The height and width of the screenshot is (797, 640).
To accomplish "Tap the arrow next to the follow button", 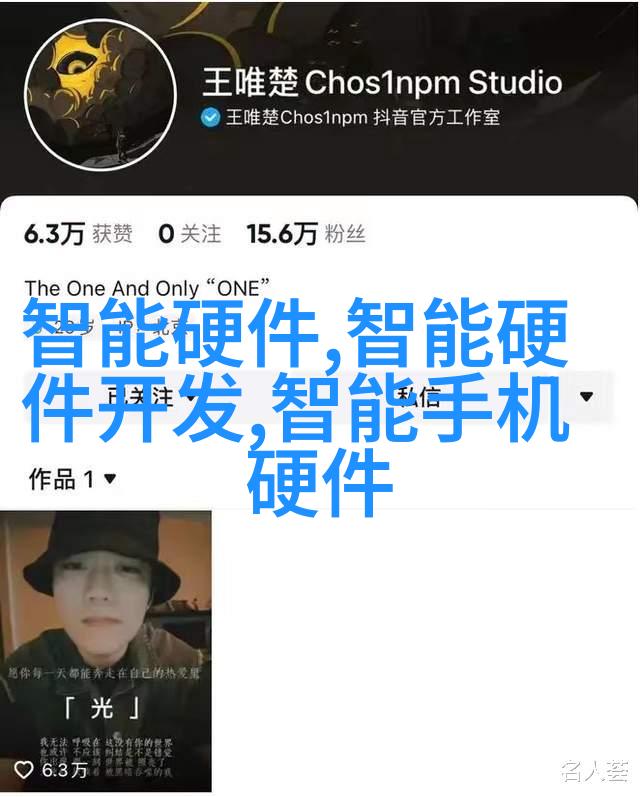I will (x=586, y=396).
